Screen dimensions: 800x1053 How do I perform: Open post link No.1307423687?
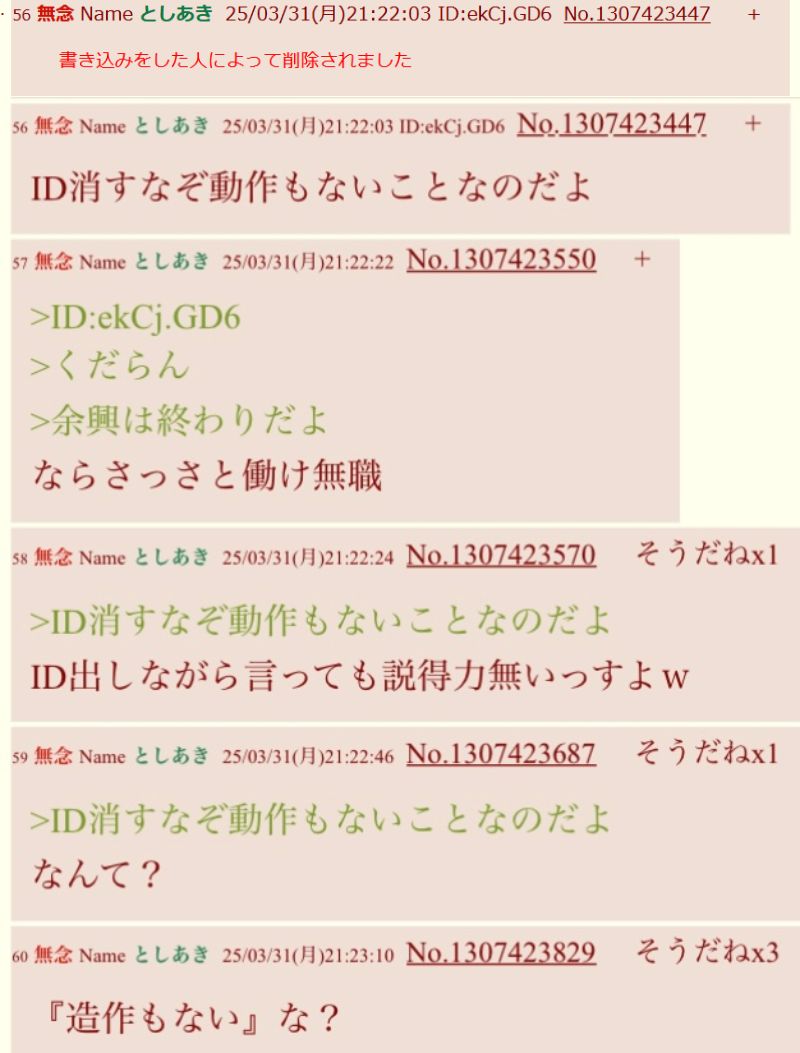(501, 754)
